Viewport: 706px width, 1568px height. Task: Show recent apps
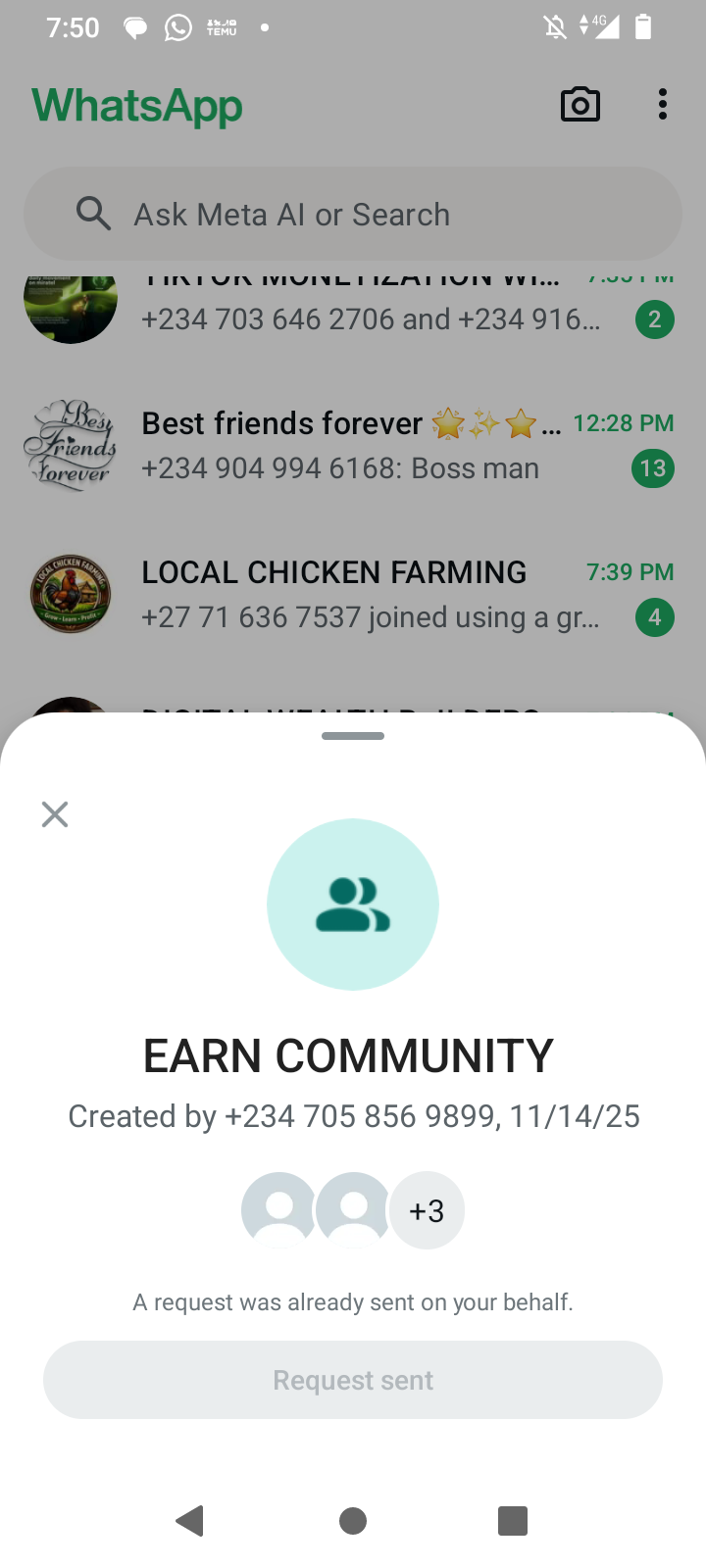pos(513,1521)
